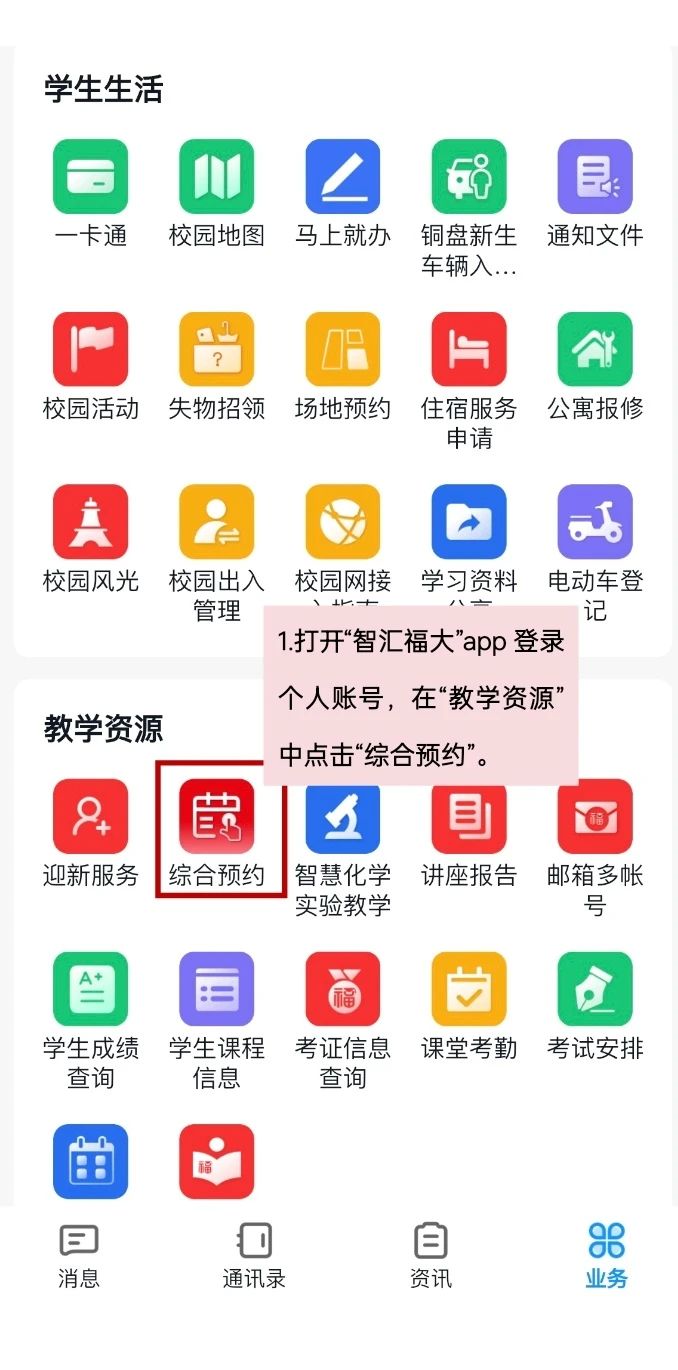678x1370 pixels.
Task: Open 课堂考勤 class attendance
Action: (x=468, y=990)
